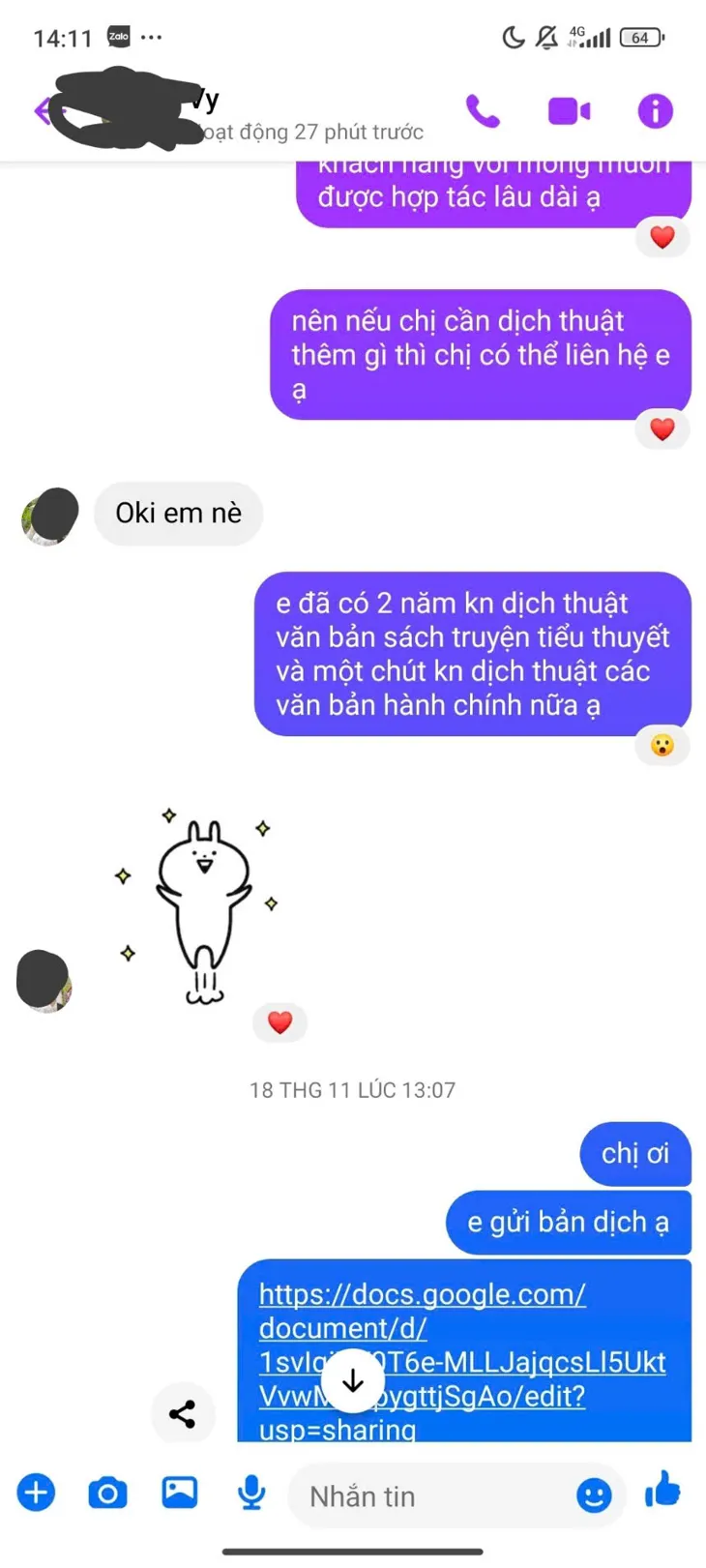The width and height of the screenshot is (706, 1568).
Task: Send a thumbs-up like
Action: [x=663, y=1491]
